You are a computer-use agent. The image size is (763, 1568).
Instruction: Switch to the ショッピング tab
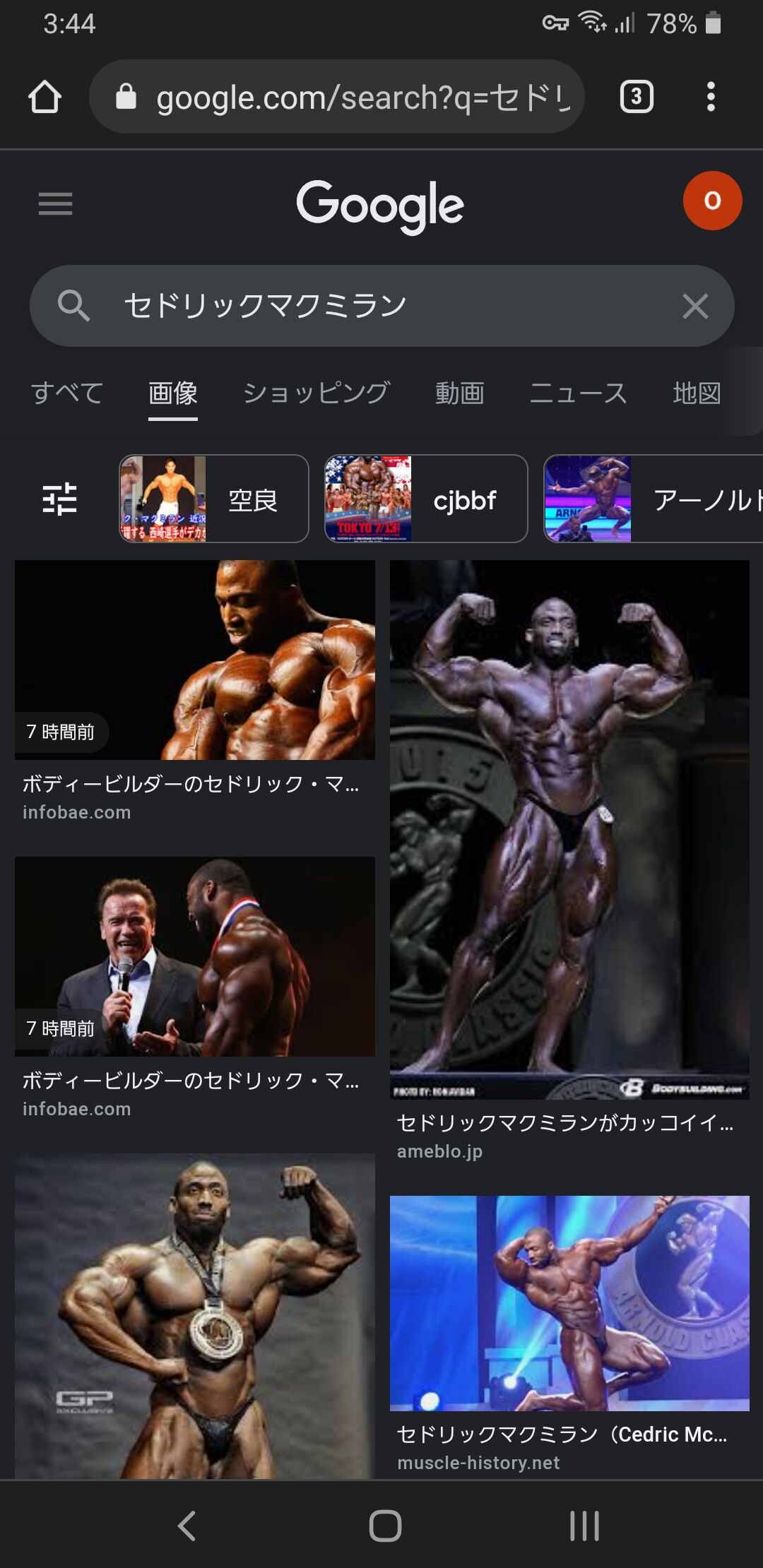click(316, 393)
